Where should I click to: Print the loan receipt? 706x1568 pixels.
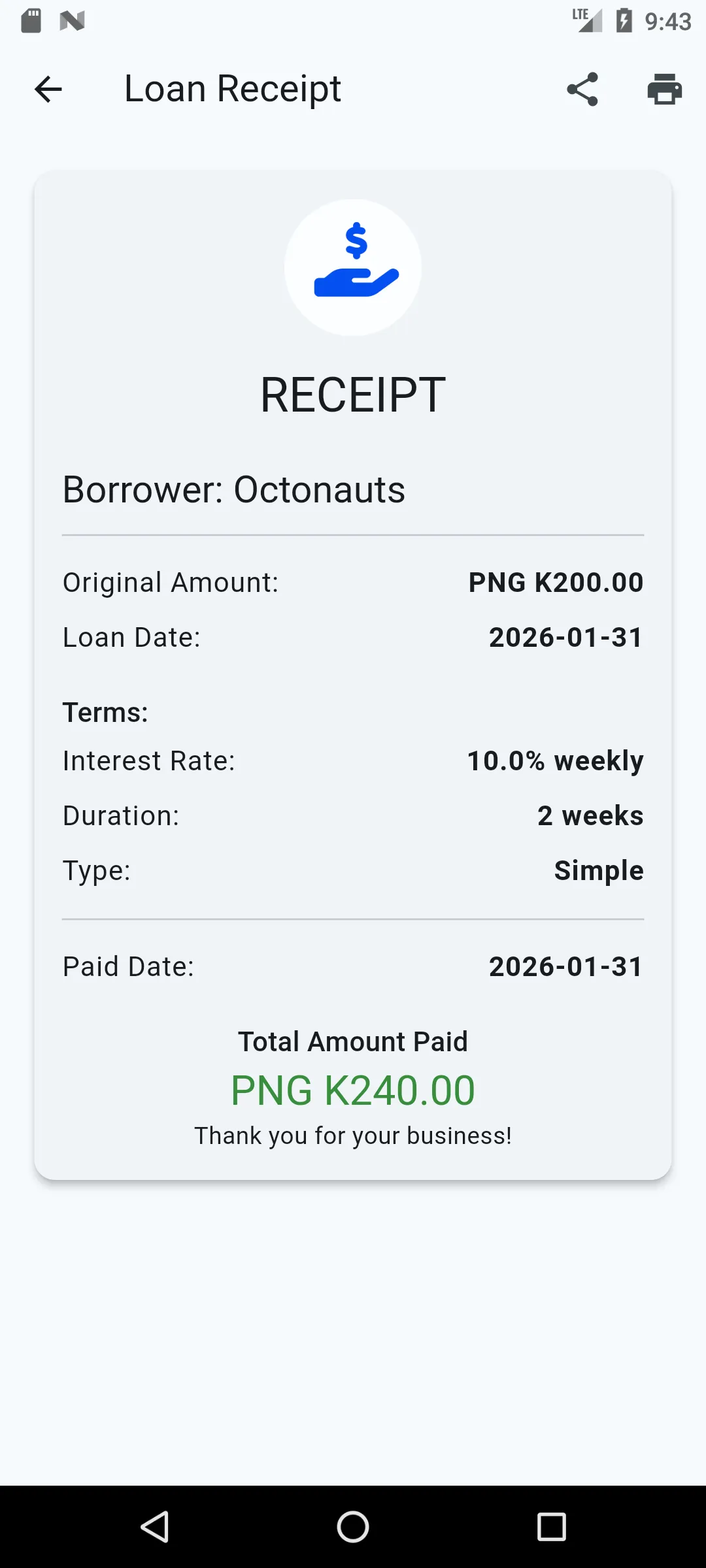tap(665, 90)
